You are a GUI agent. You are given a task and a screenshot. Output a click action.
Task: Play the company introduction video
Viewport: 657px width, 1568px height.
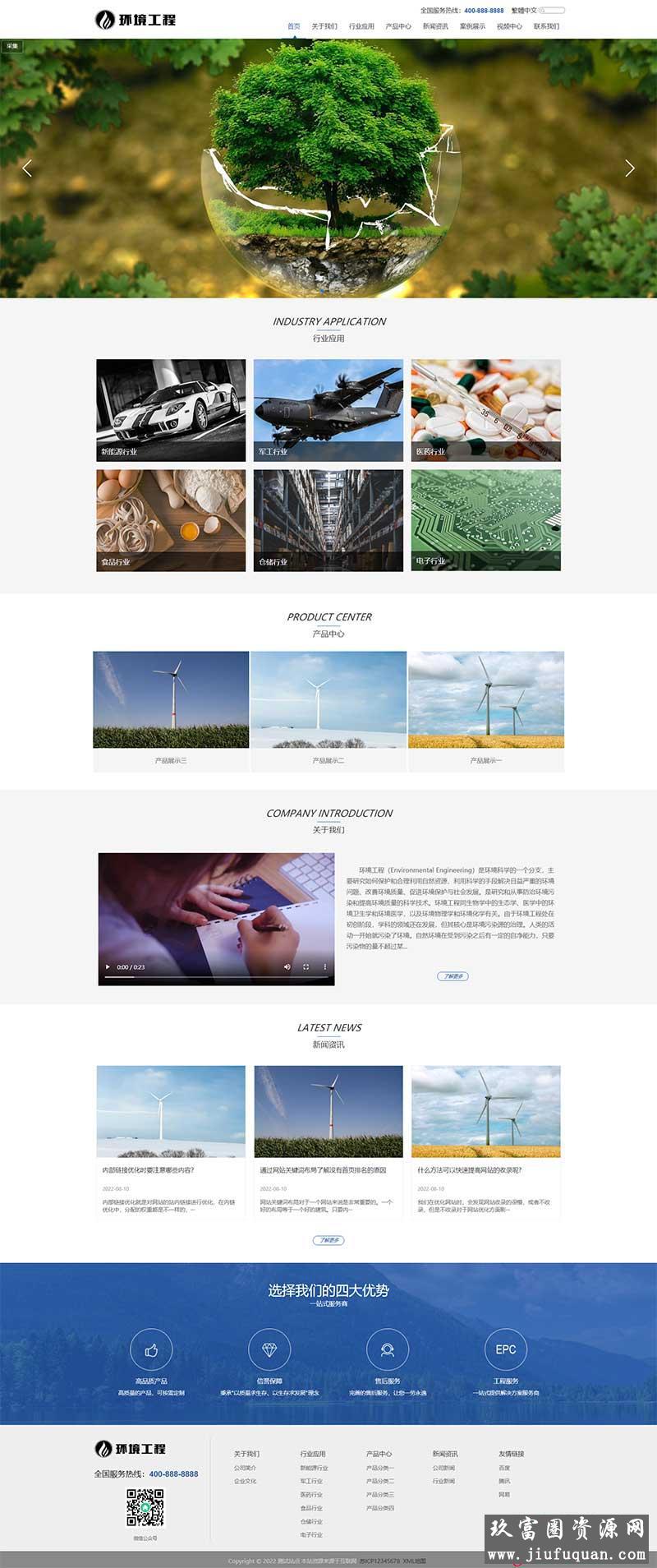coord(108,967)
